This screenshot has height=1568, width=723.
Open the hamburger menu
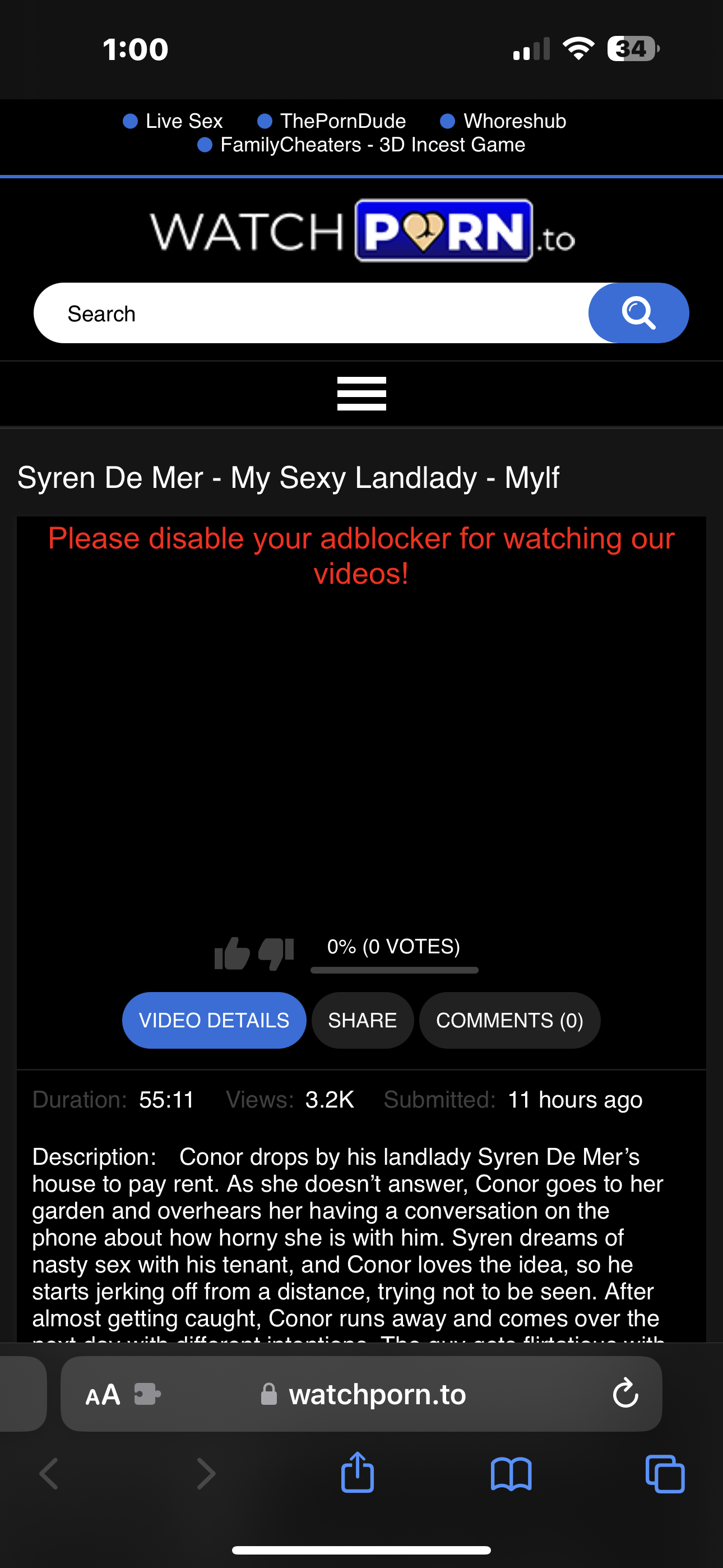361,393
